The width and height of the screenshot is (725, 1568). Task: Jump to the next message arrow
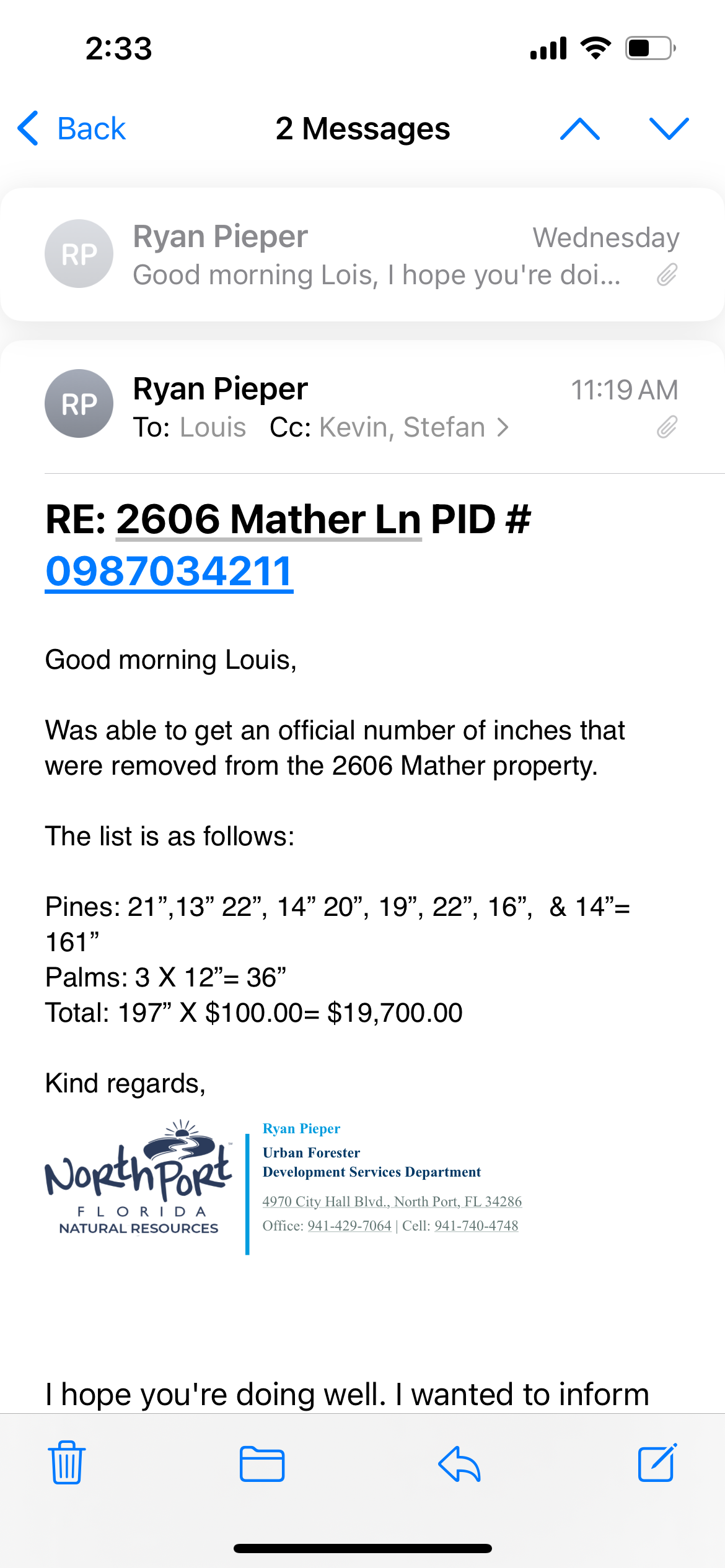[669, 129]
